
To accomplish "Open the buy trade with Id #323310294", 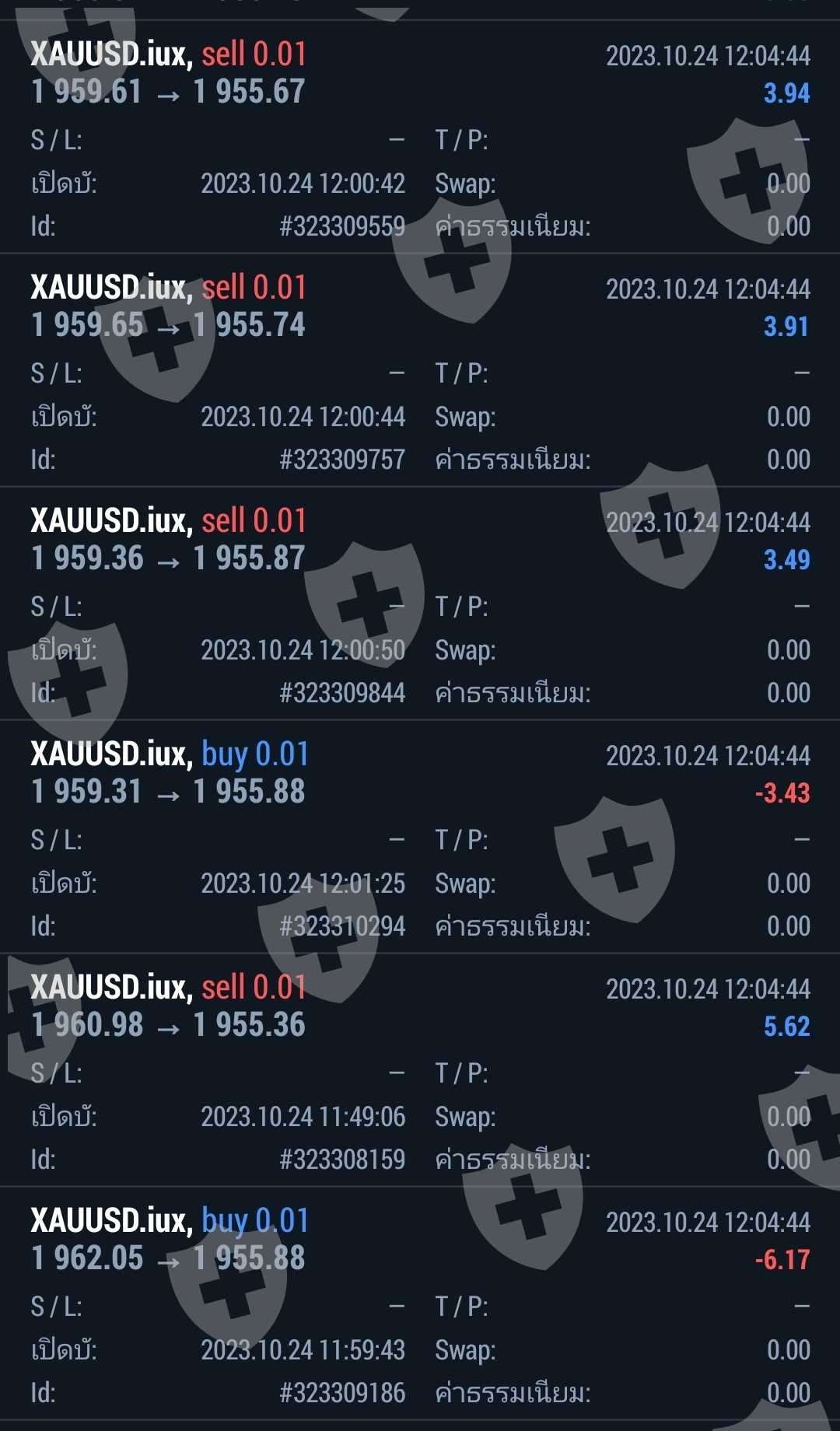I will 420,837.
